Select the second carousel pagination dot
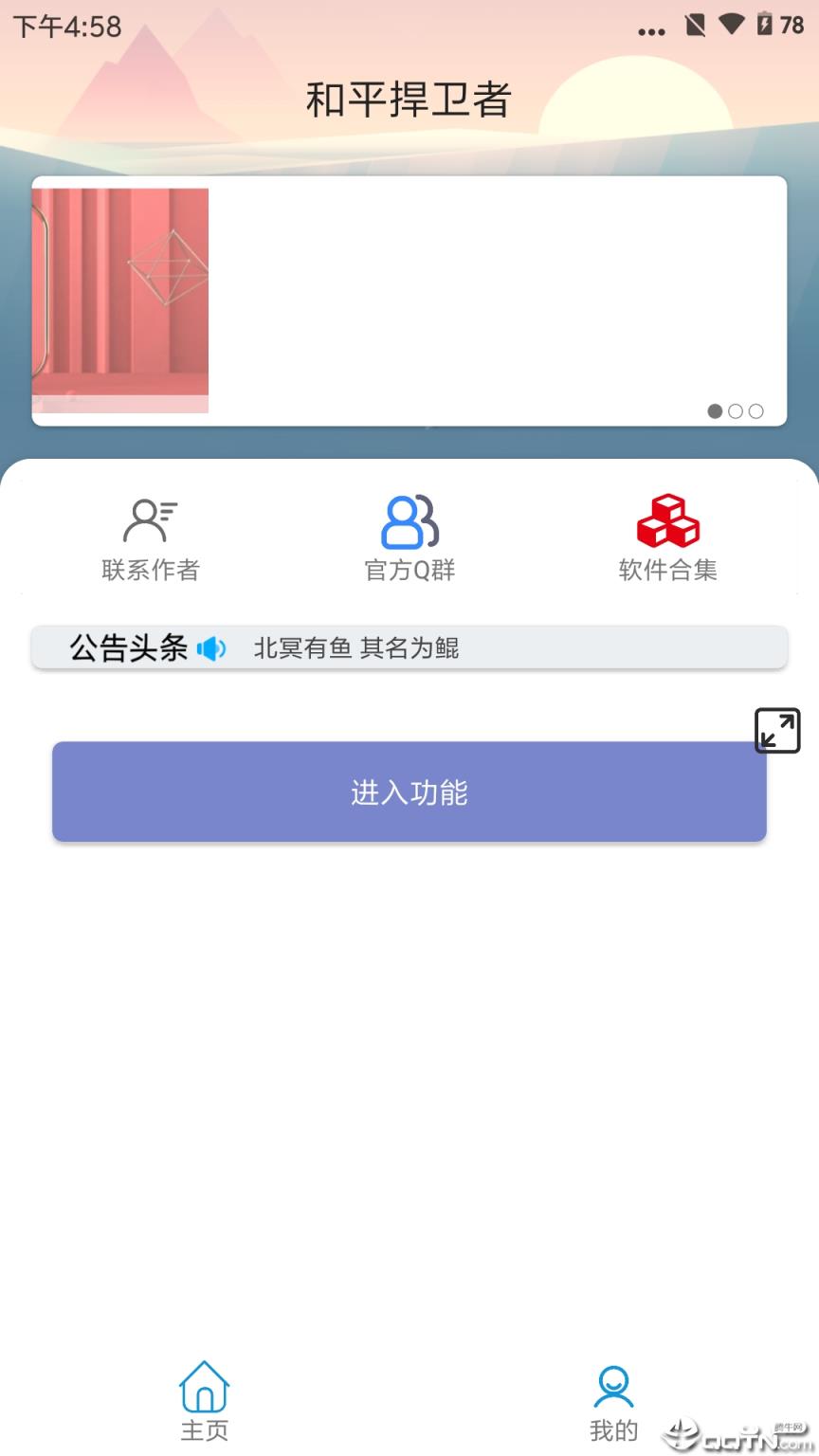The image size is (819, 1456). (x=736, y=411)
